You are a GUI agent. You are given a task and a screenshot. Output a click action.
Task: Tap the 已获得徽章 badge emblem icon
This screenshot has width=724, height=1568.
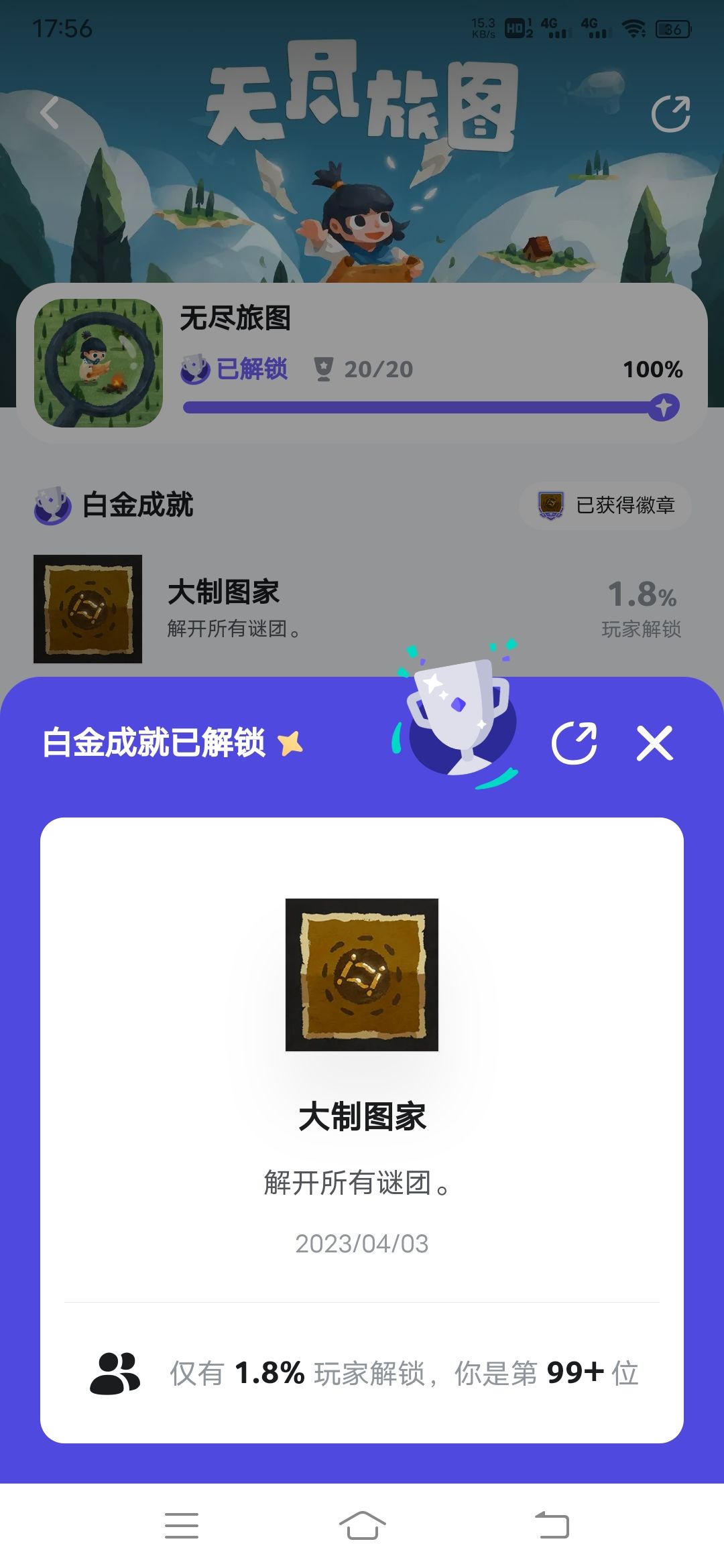click(x=551, y=507)
